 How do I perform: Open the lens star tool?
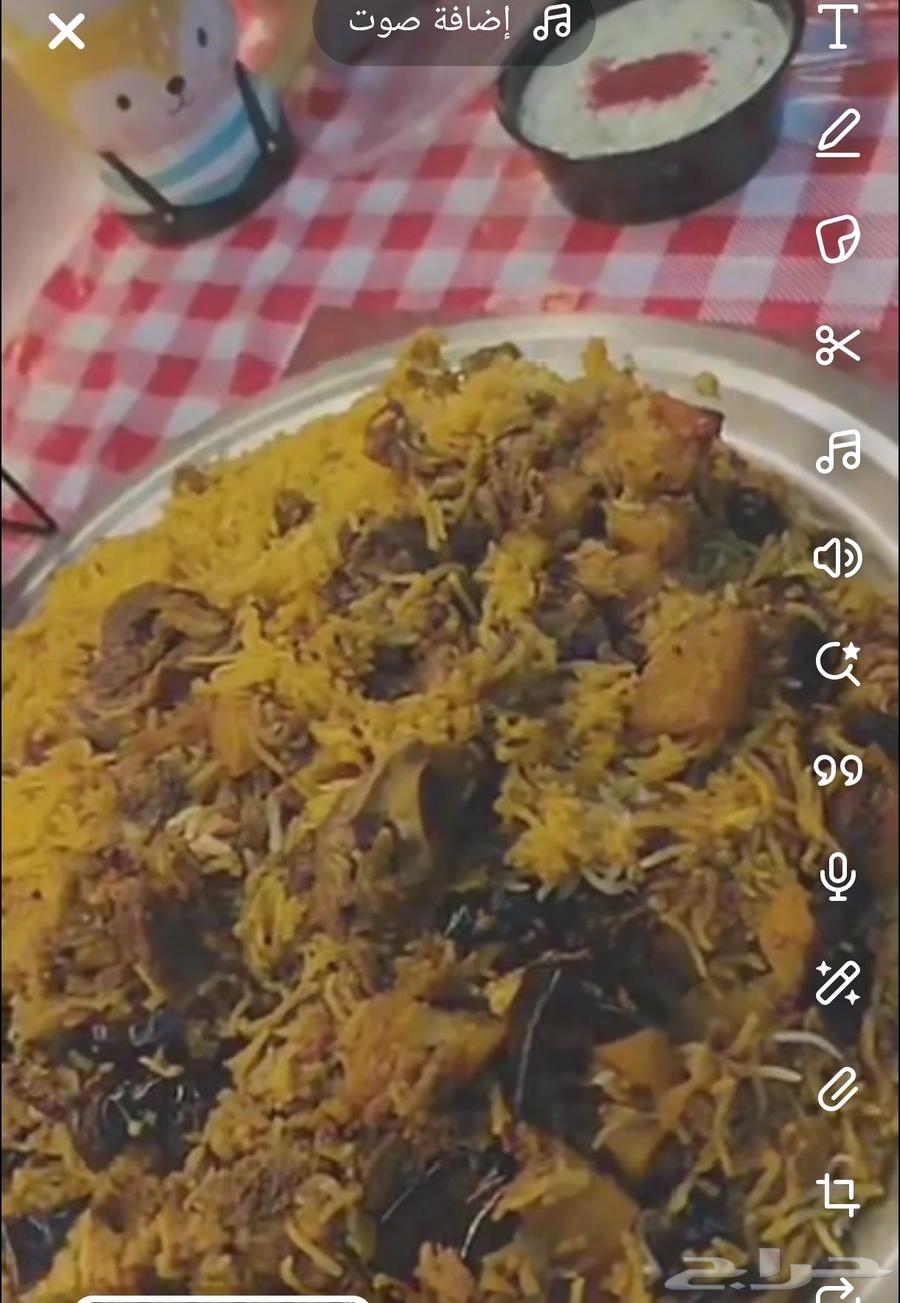pyautogui.click(x=838, y=660)
